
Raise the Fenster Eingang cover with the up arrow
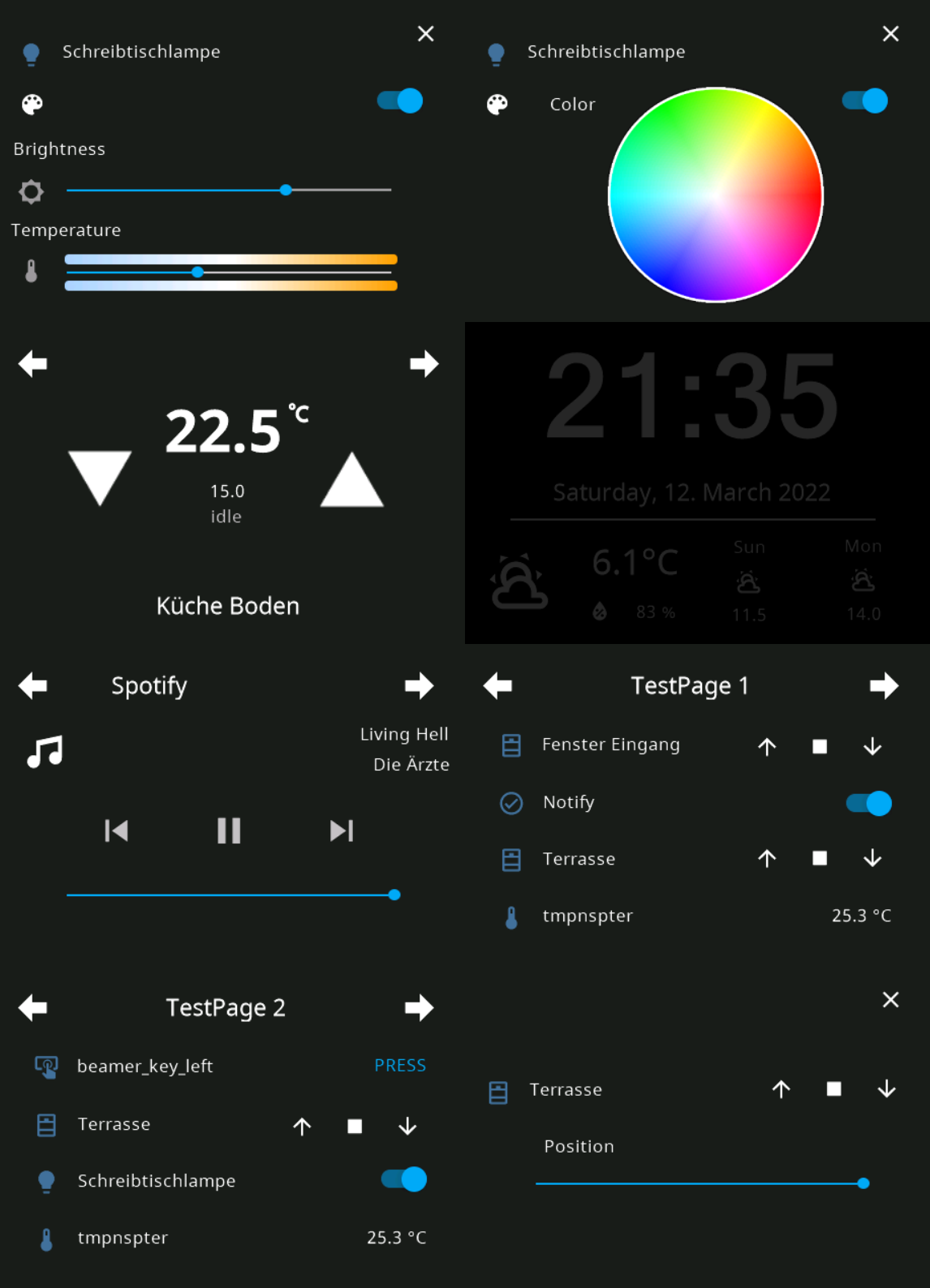pos(766,745)
